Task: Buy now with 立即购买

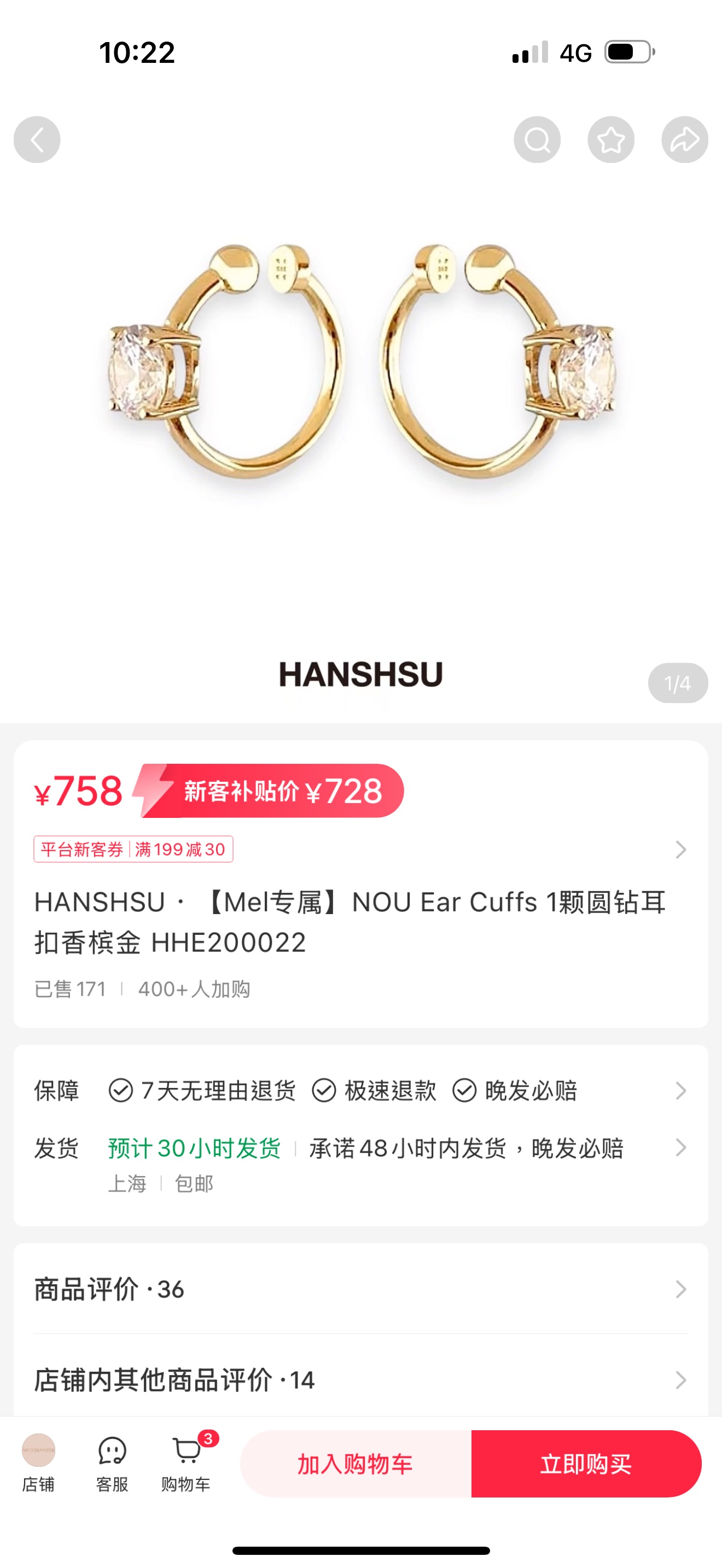Action: pyautogui.click(x=586, y=1464)
